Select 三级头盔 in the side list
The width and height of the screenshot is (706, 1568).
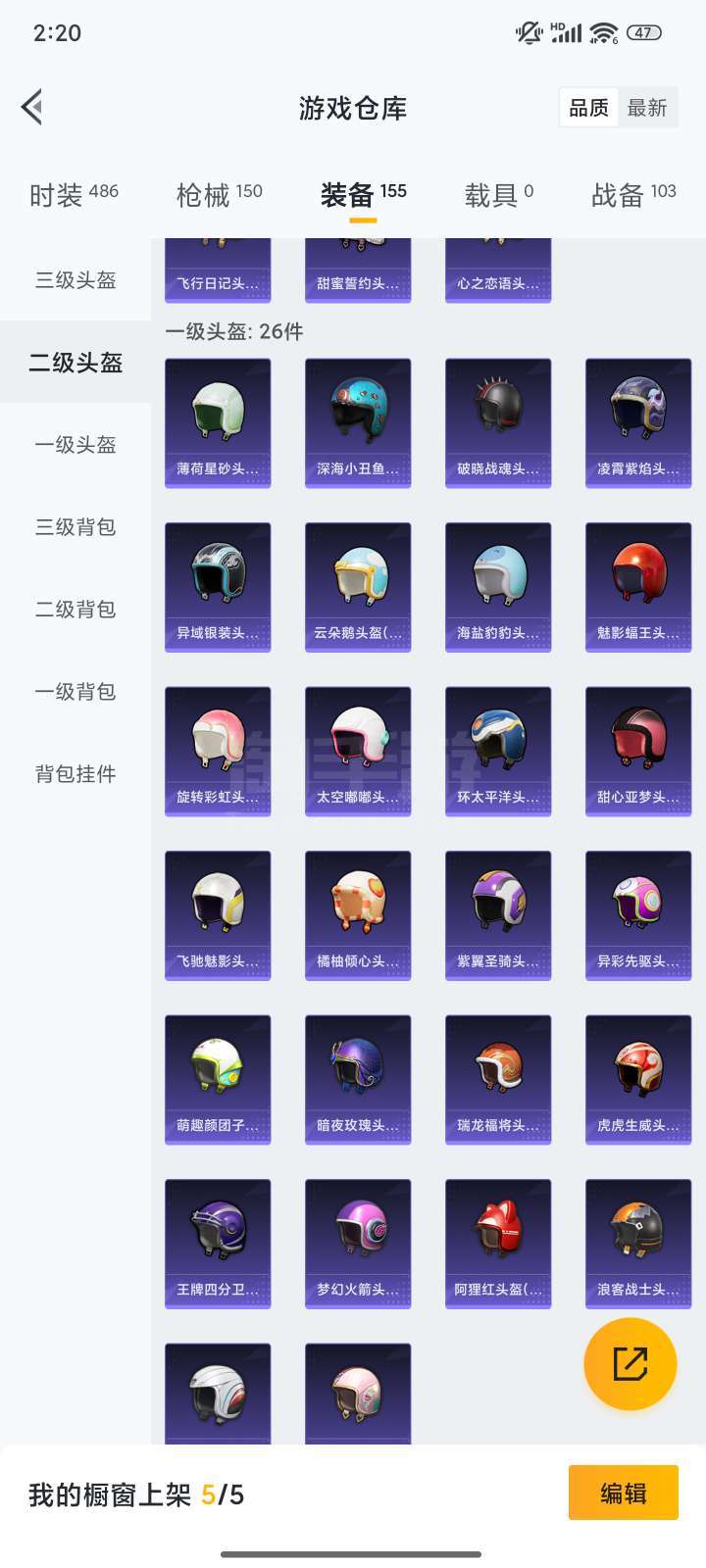pos(76,280)
